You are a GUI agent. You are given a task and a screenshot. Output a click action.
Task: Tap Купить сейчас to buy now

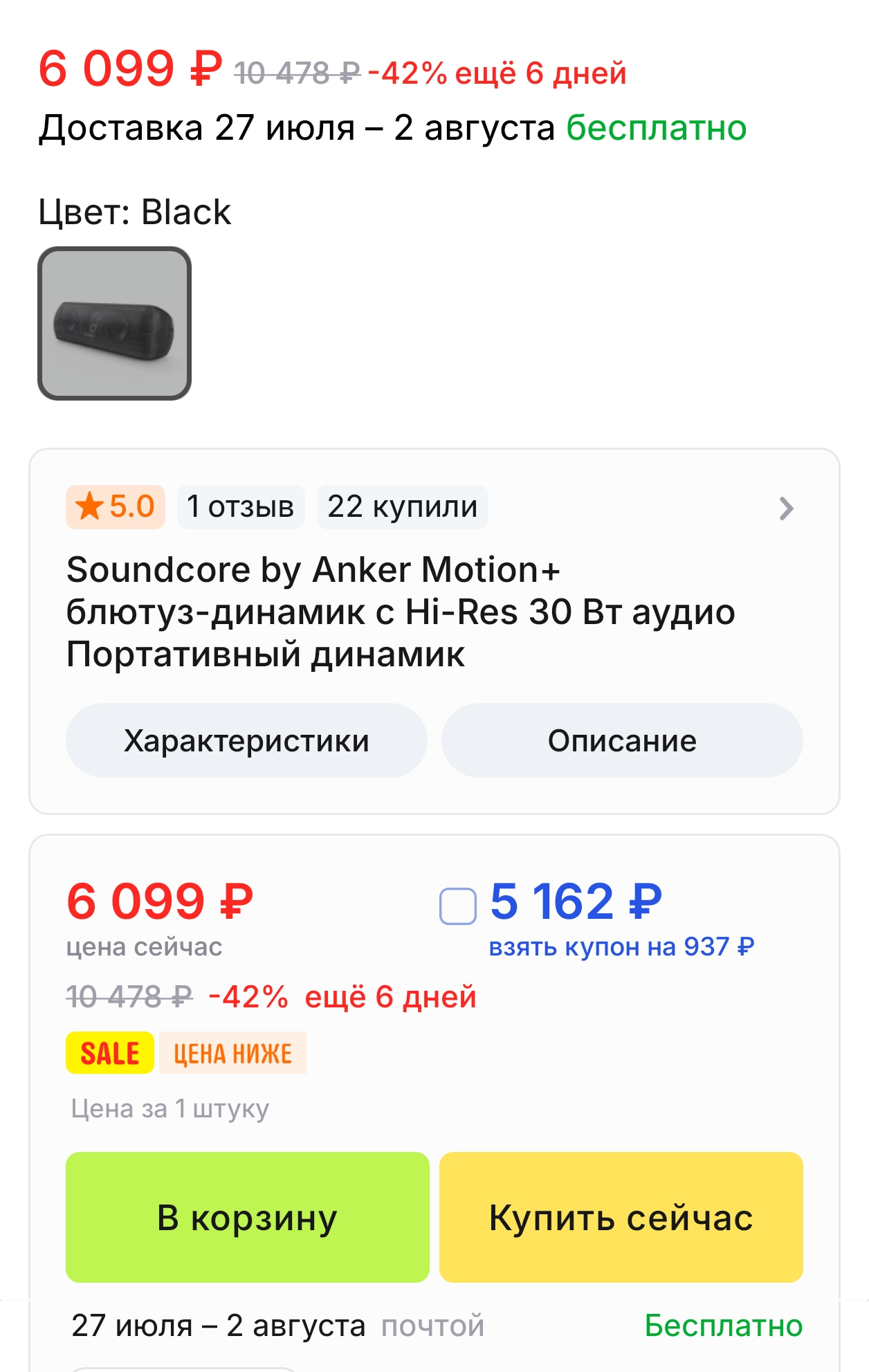621,1217
